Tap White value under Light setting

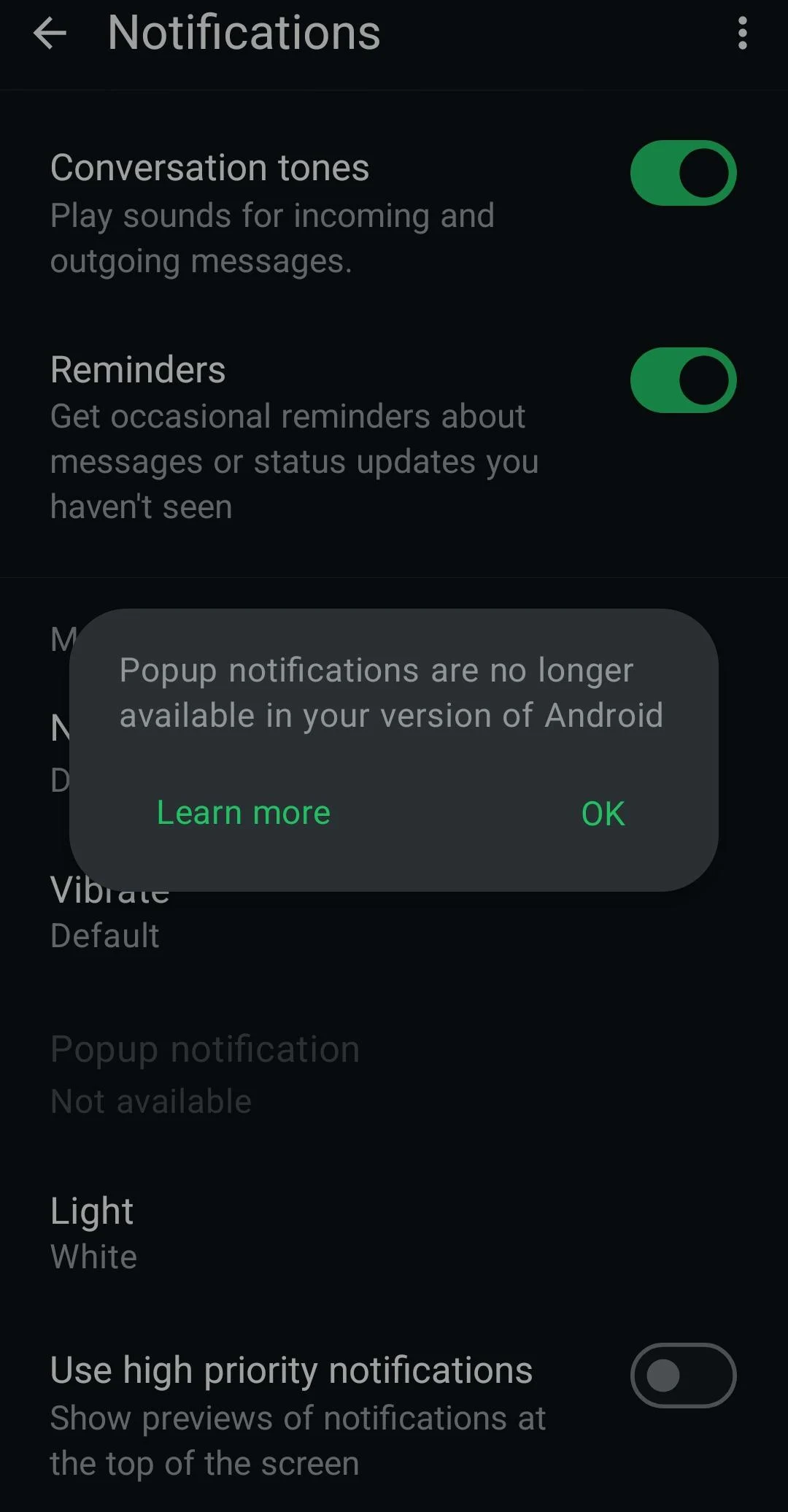[x=93, y=1256]
